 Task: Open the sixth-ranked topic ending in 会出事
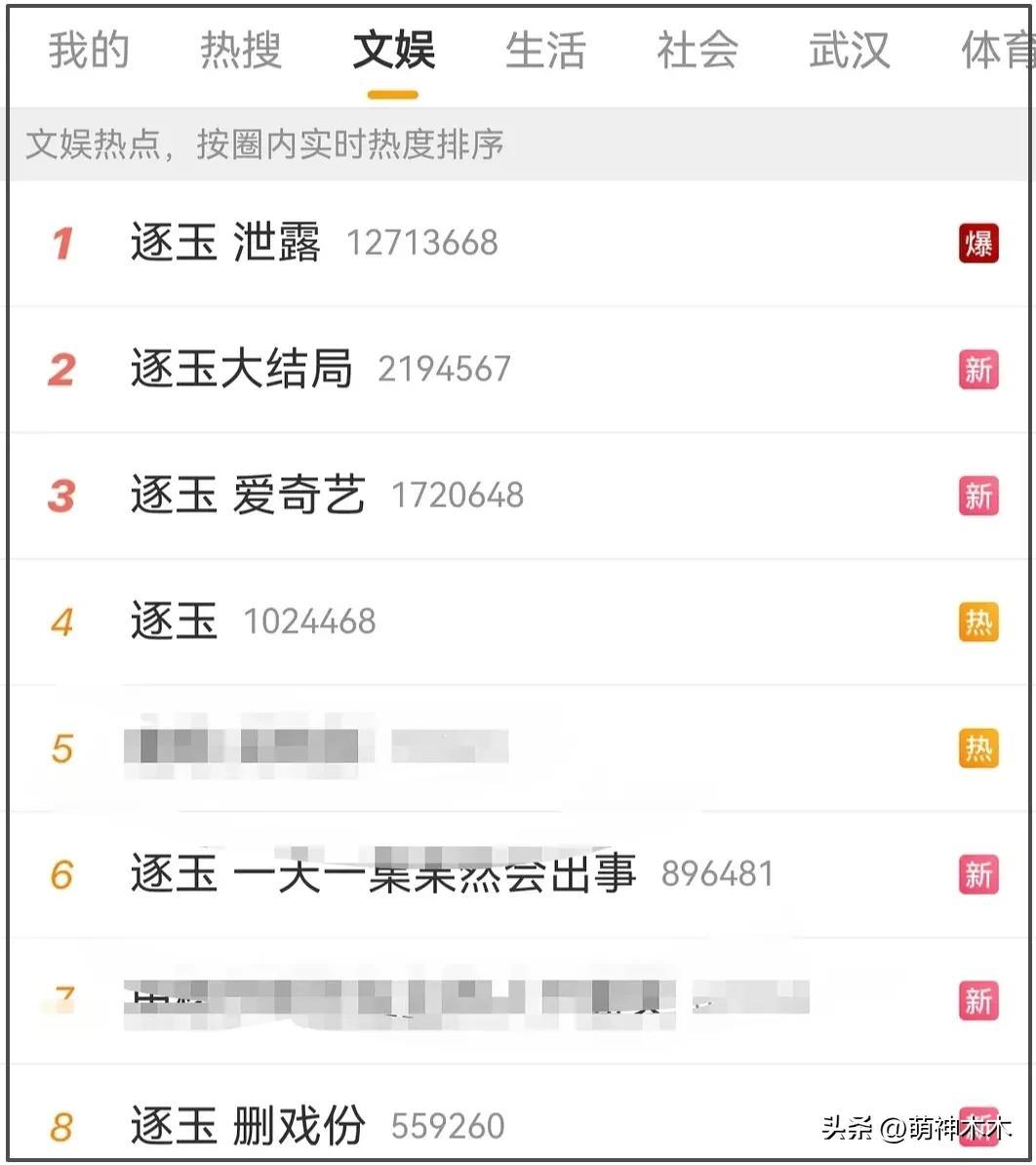click(382, 873)
